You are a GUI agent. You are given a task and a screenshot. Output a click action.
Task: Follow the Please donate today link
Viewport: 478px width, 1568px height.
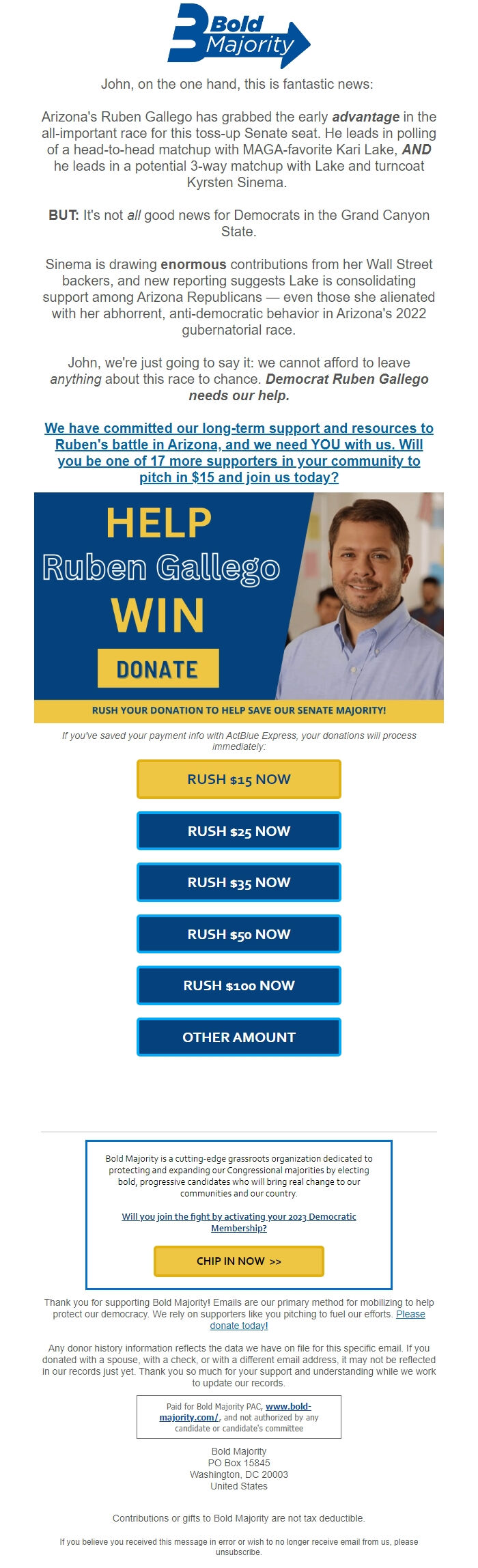click(238, 1326)
